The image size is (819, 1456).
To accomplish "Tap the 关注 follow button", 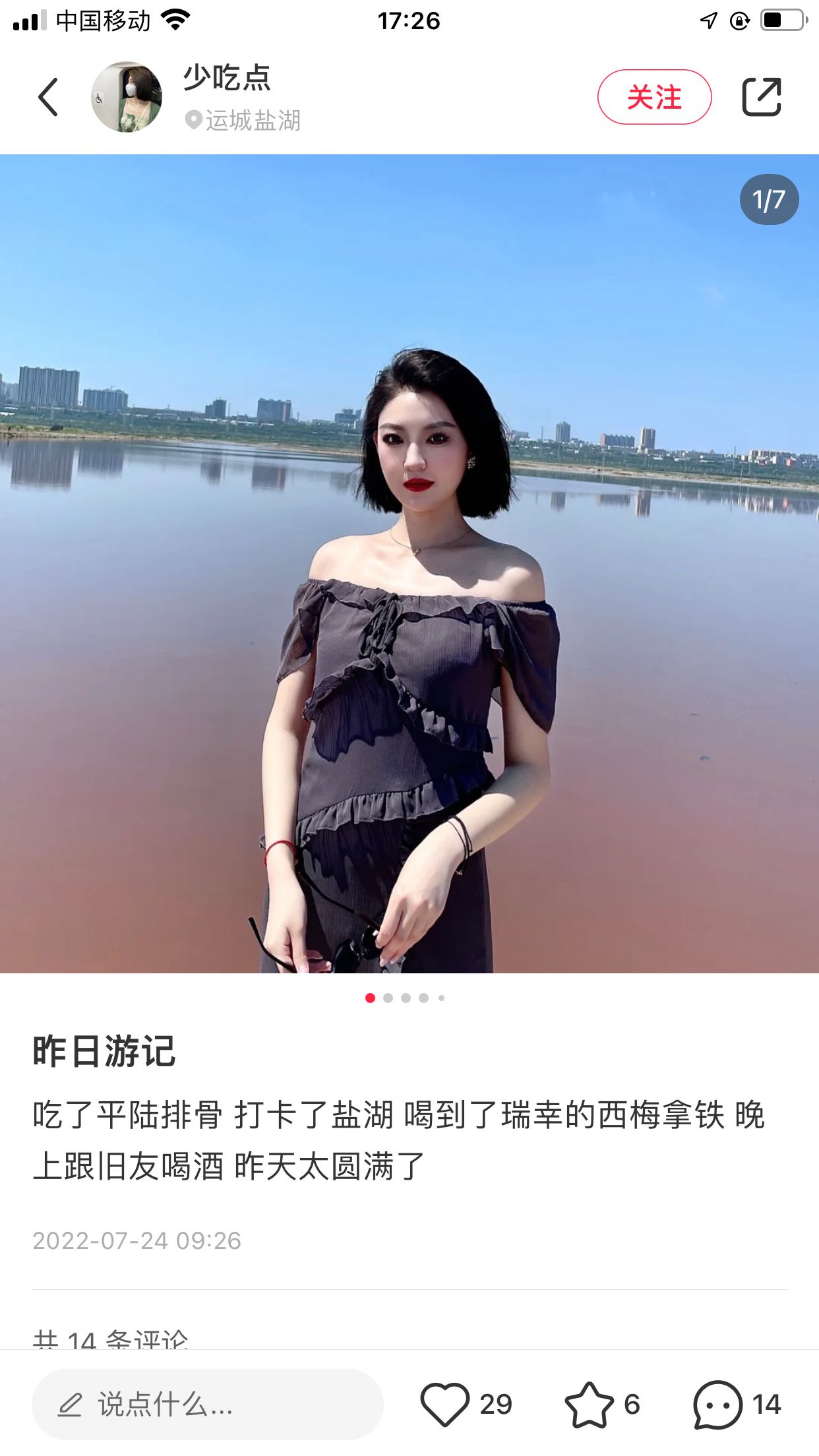I will coord(654,97).
